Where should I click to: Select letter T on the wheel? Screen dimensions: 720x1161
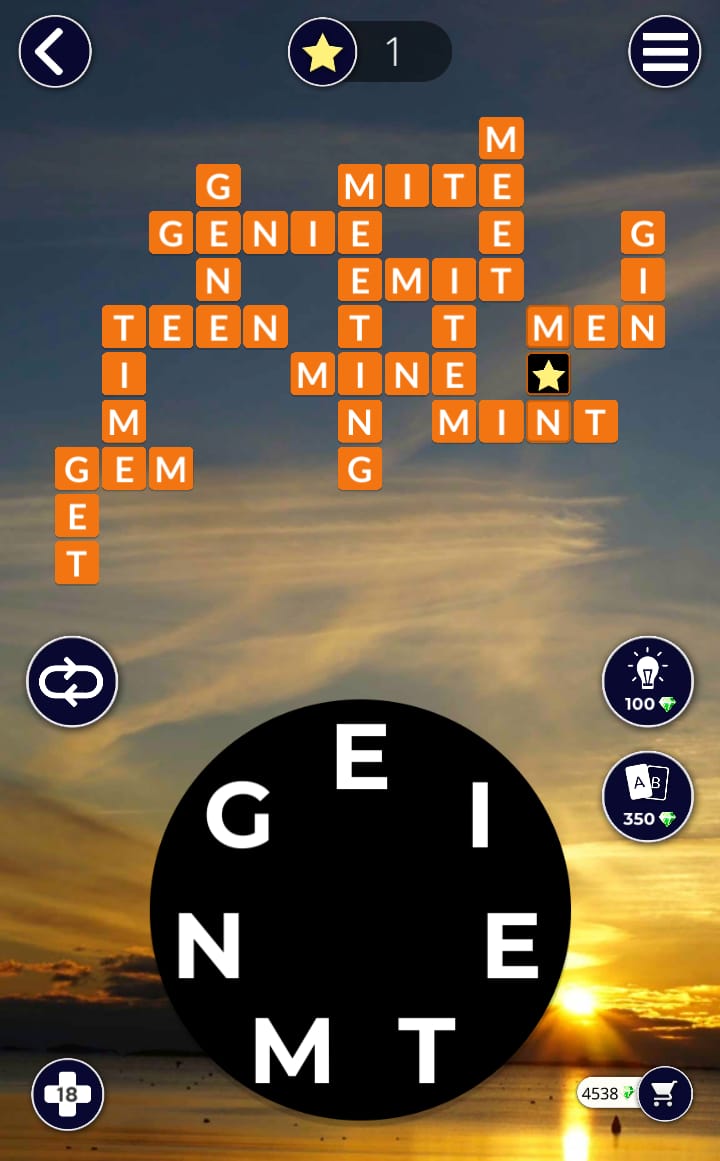click(426, 1049)
